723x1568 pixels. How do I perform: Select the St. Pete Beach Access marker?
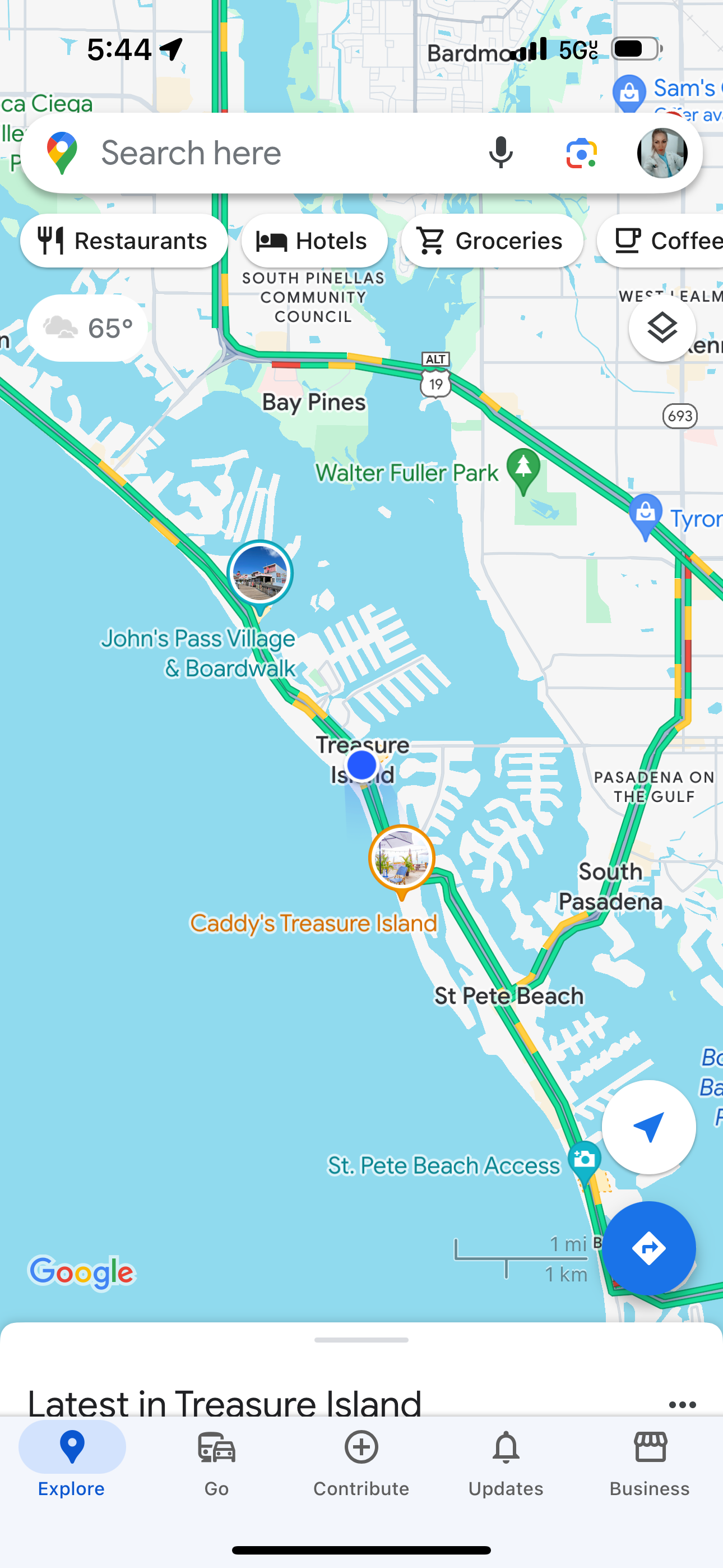[x=584, y=1160]
